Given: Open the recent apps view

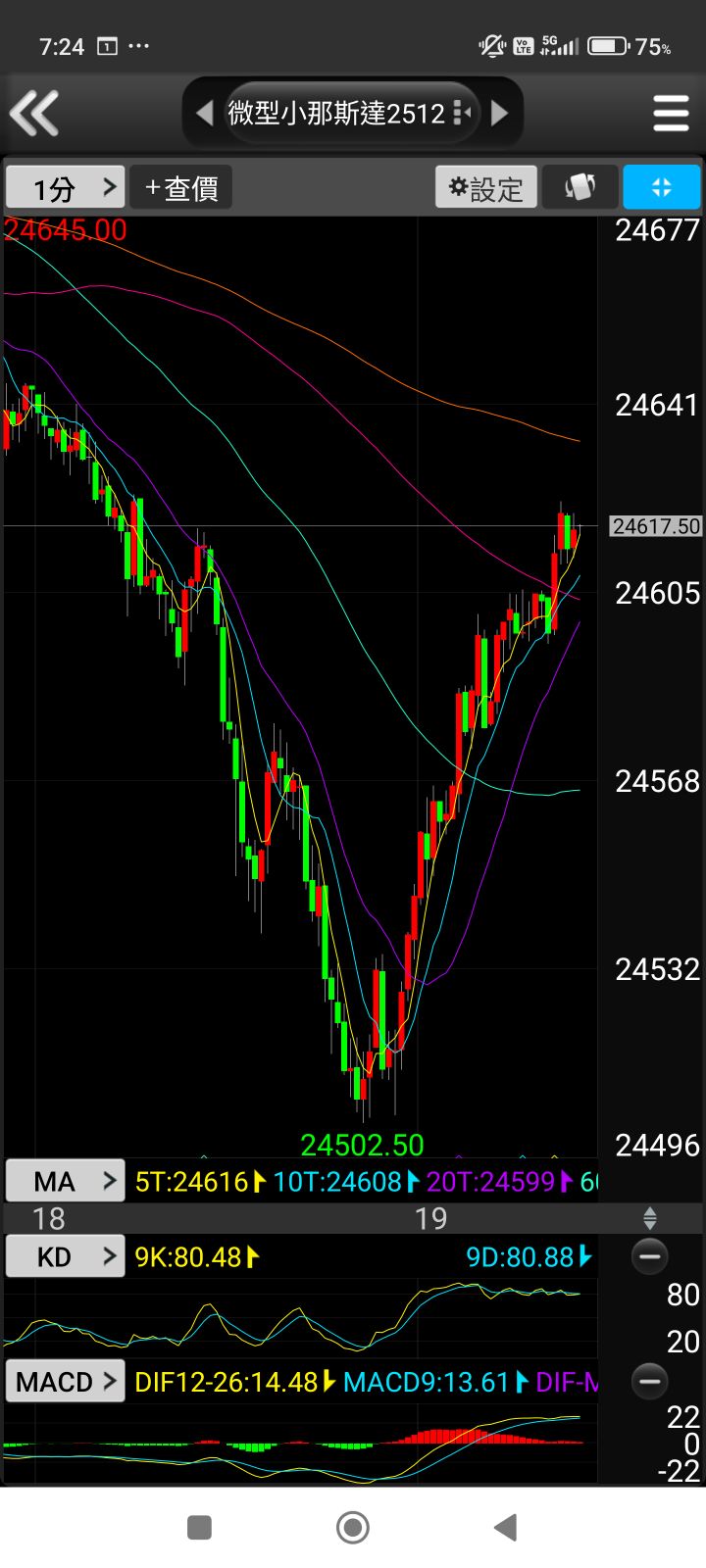Looking at the screenshot, I should (199, 1527).
